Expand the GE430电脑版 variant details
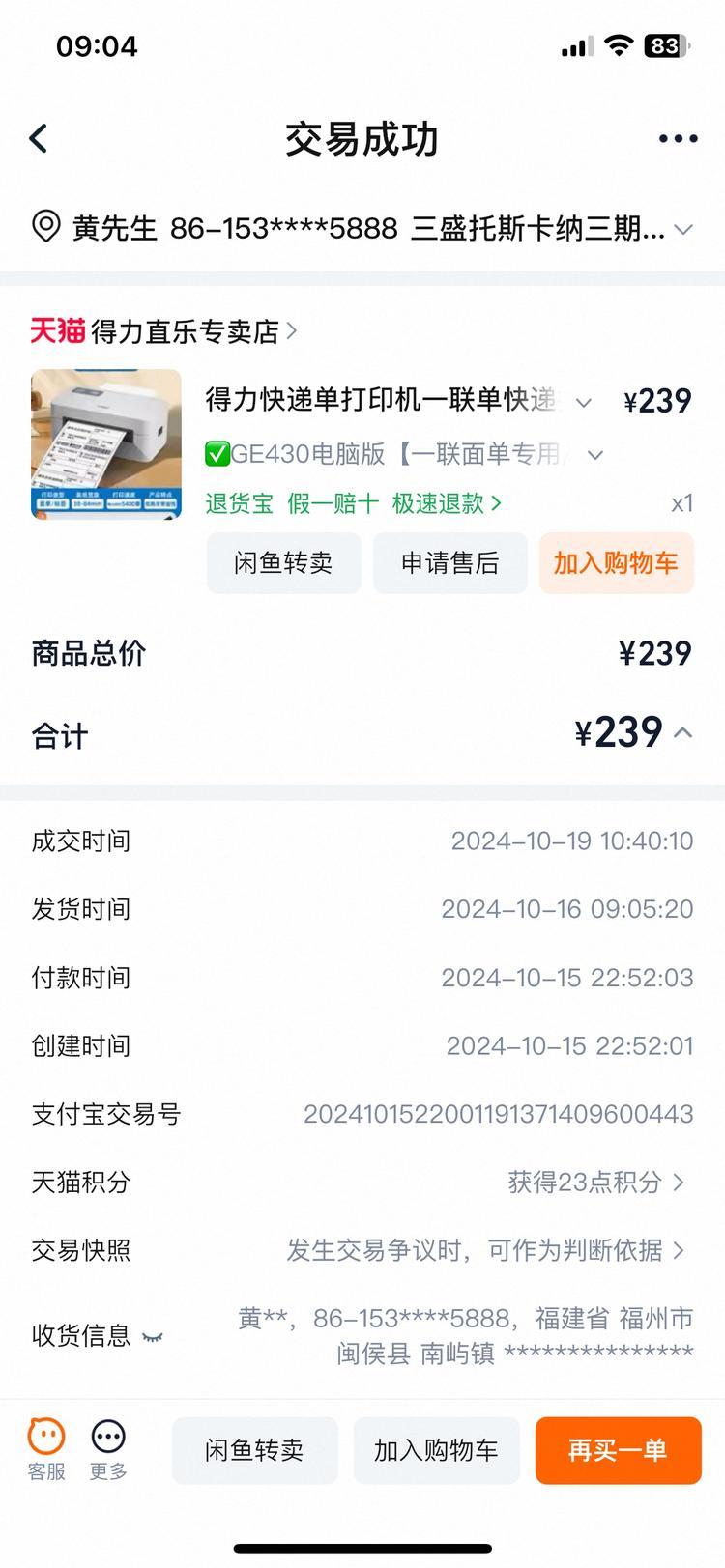 (595, 454)
